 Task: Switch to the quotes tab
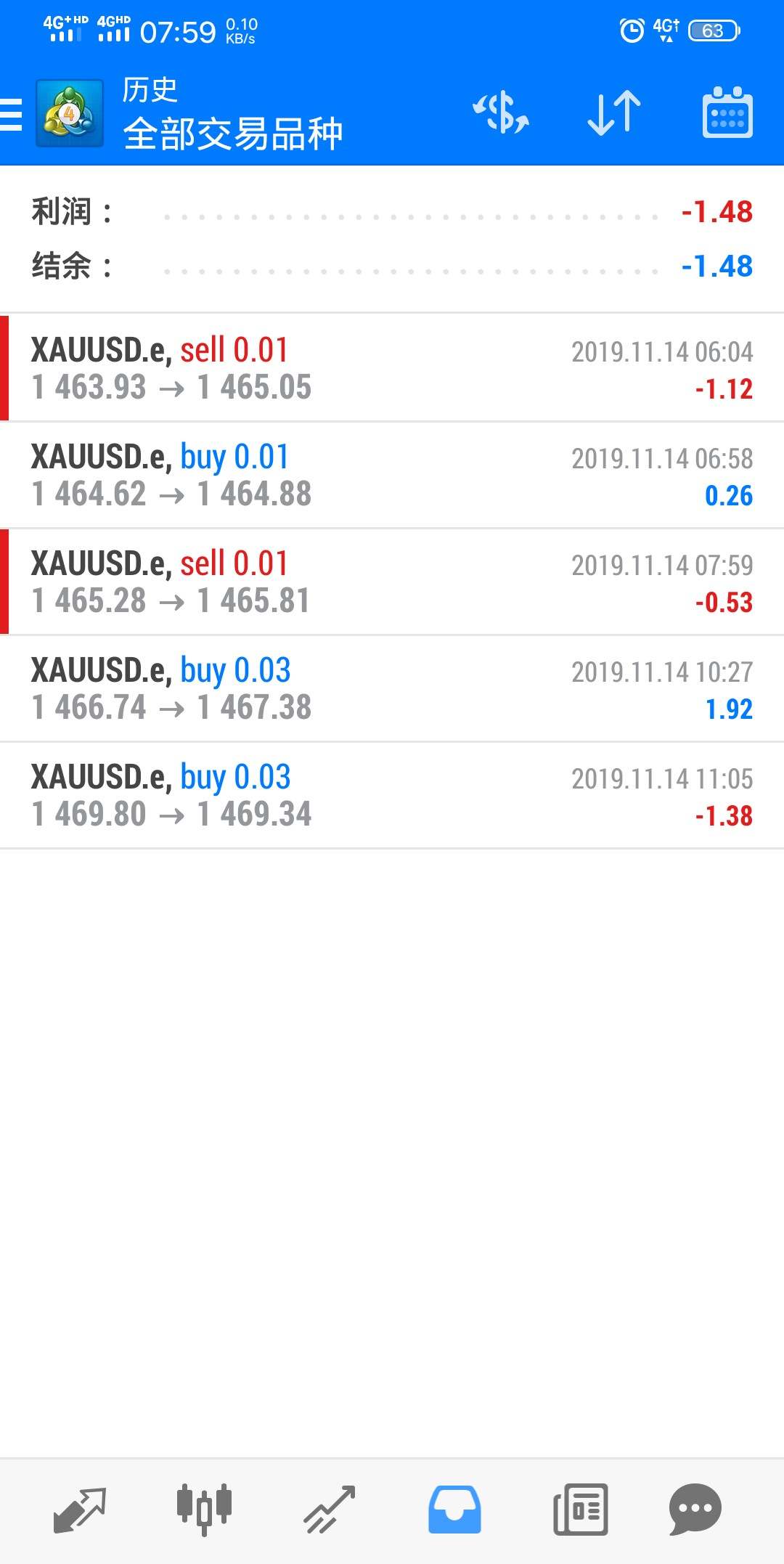point(80,1510)
